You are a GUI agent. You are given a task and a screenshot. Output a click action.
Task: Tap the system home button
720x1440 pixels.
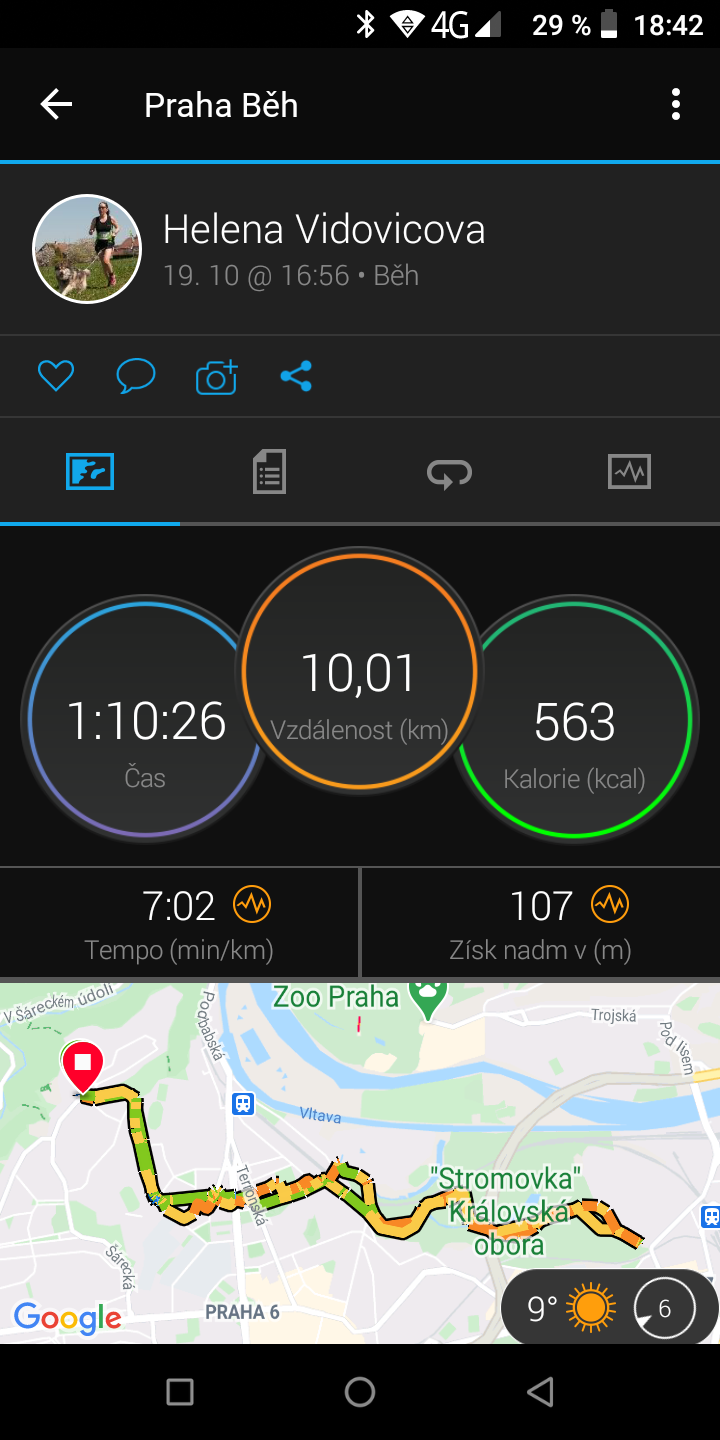click(360, 1391)
